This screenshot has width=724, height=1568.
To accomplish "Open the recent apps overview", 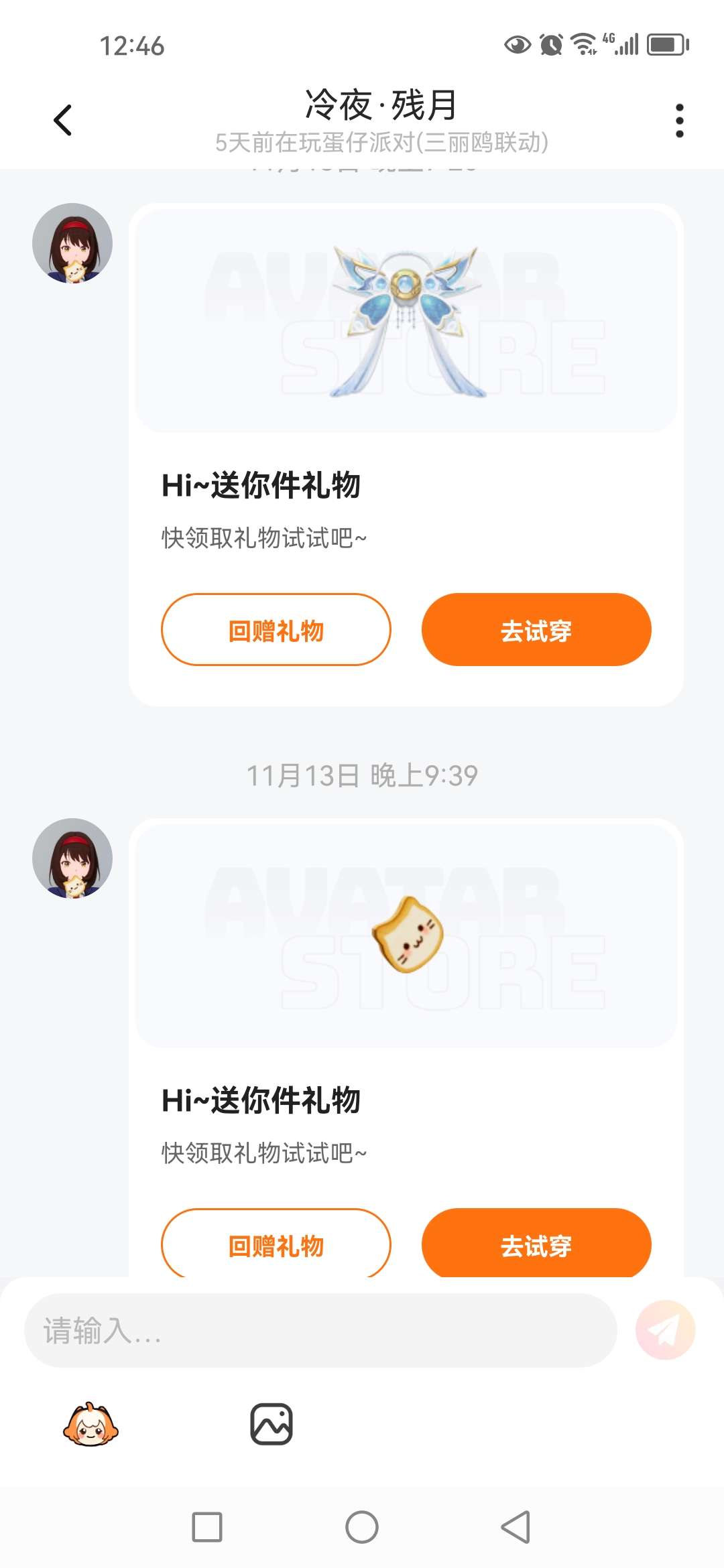I will [207, 1527].
